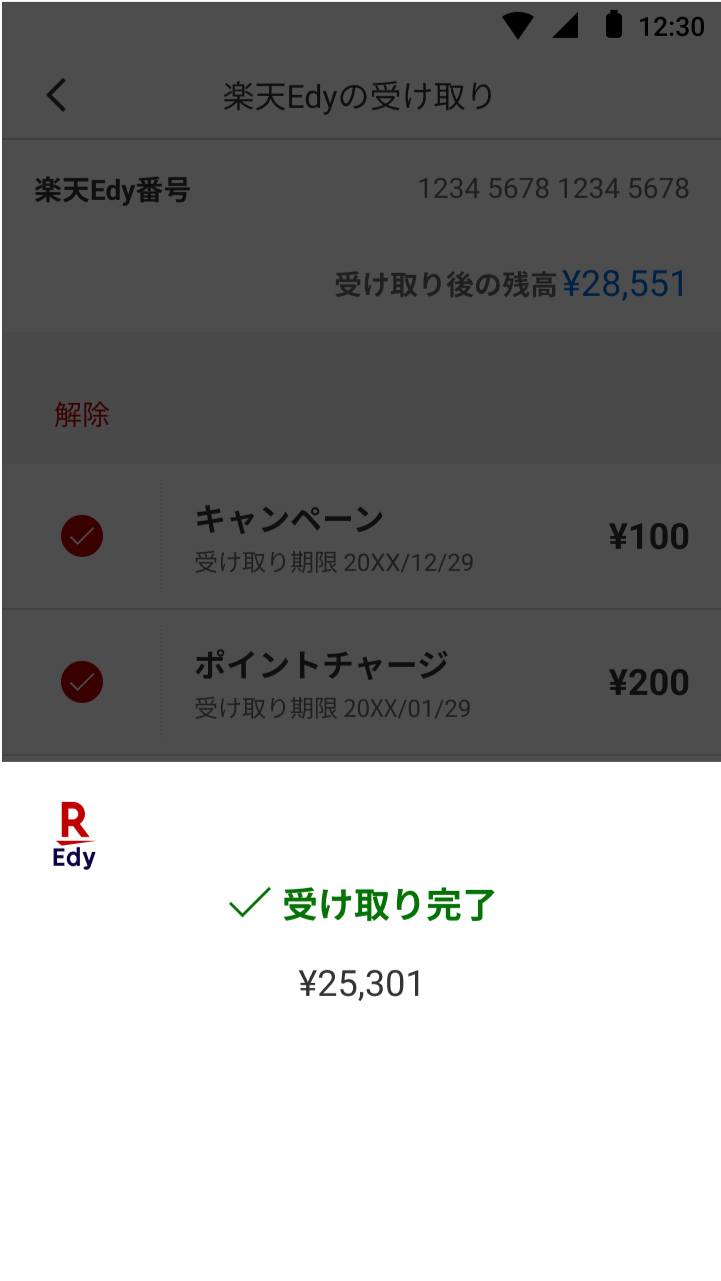Uncheck the キャンペーン ¥100 checkbox

coord(82,537)
